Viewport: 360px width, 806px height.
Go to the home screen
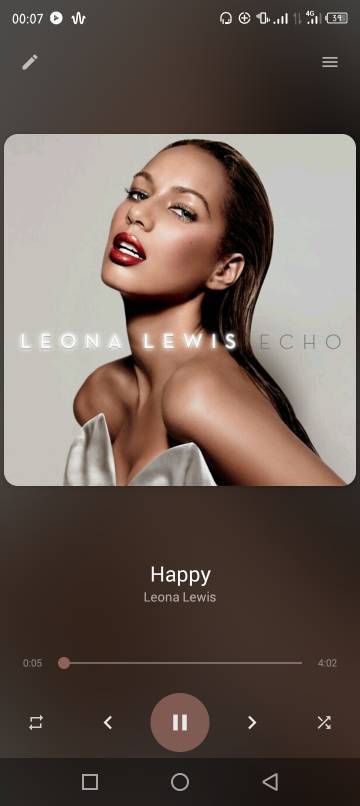point(180,782)
